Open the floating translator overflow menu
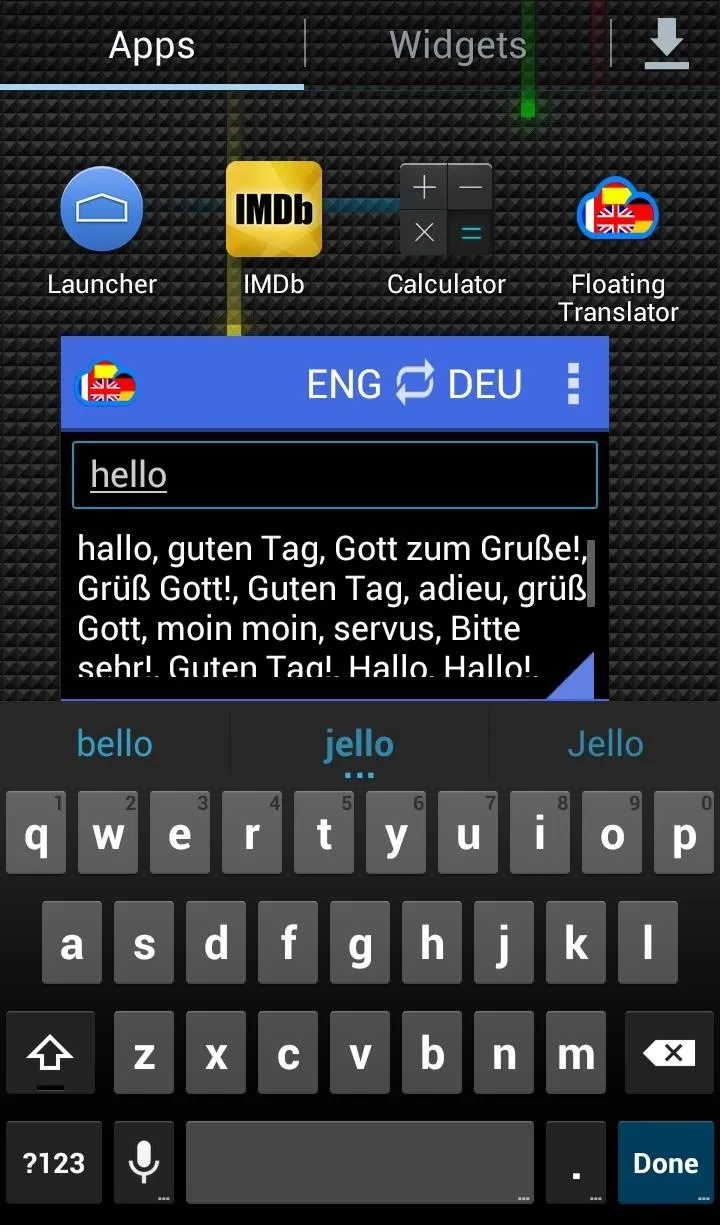720x1225 pixels. click(x=573, y=384)
